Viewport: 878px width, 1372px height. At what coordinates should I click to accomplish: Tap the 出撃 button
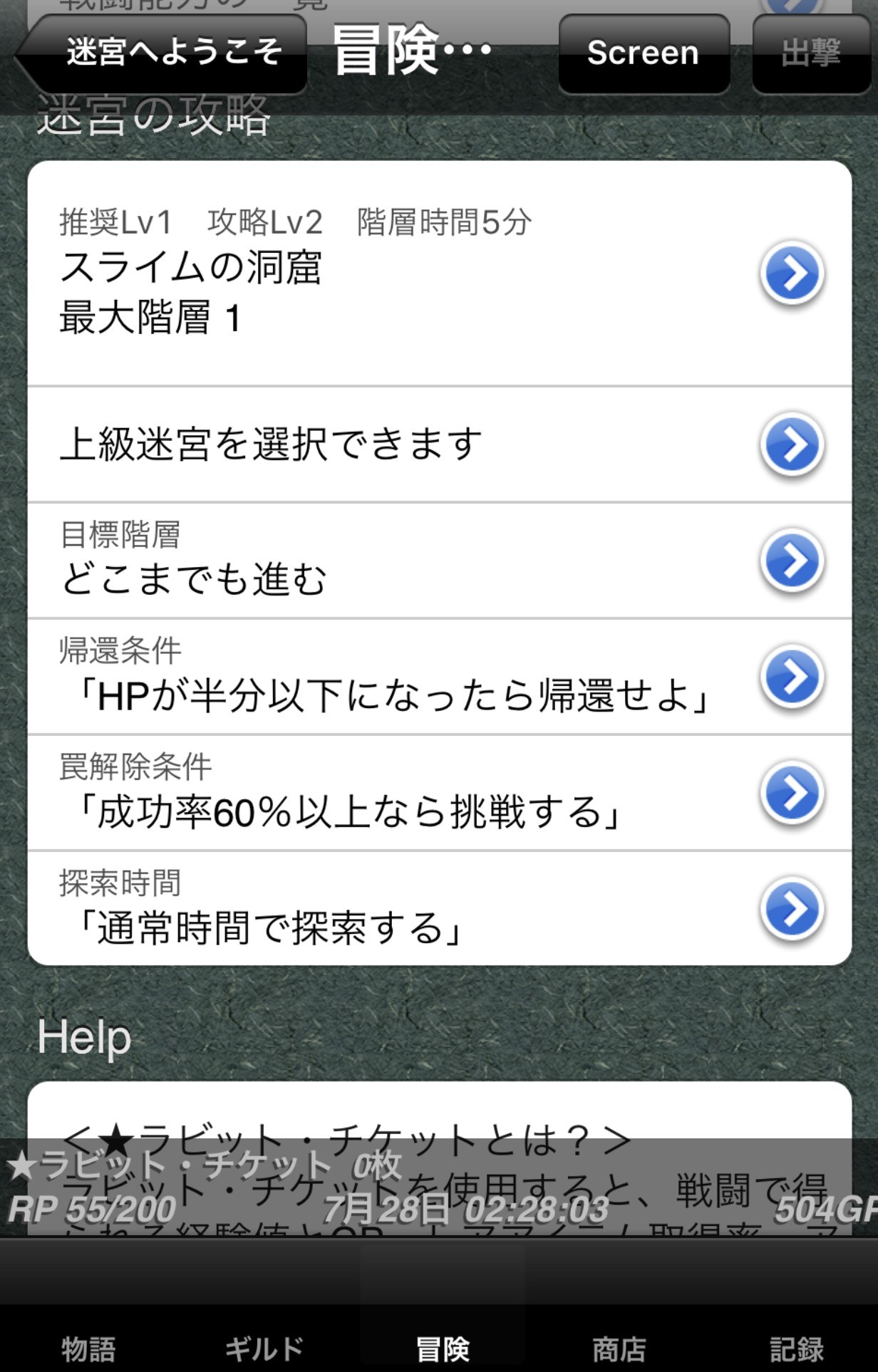811,53
